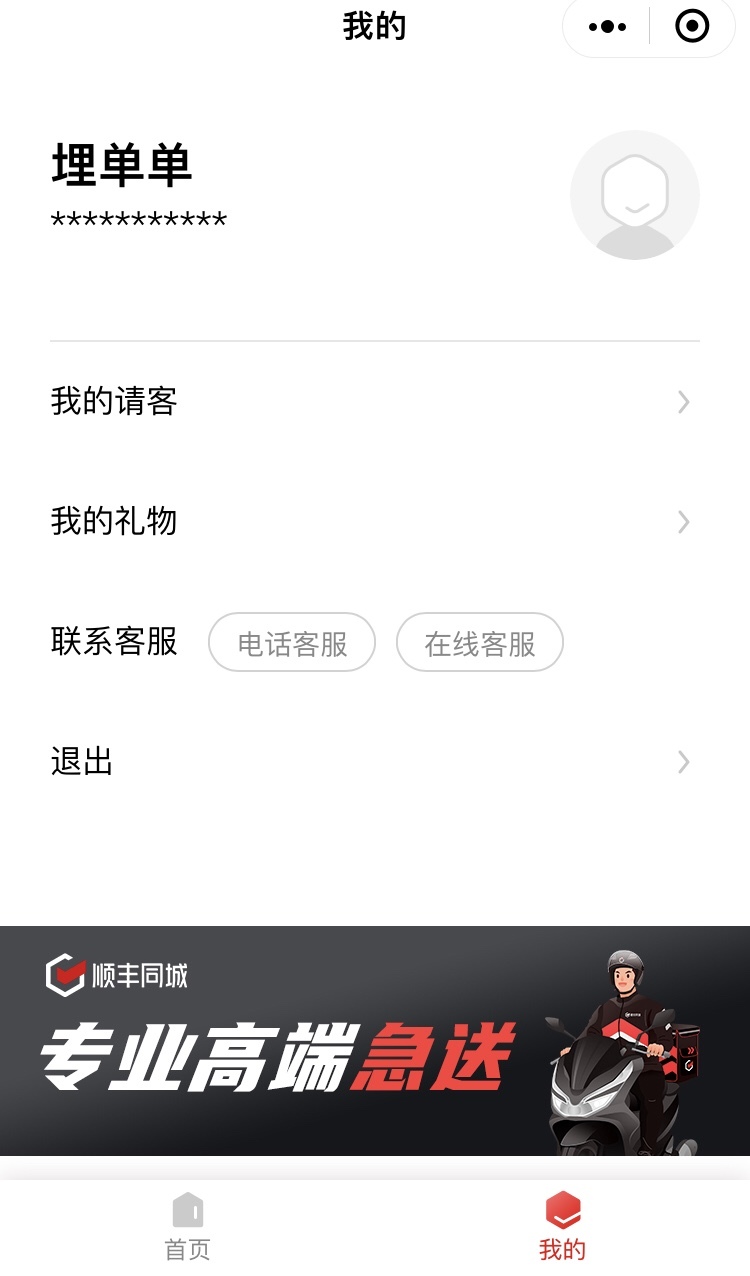Switch to the 首页 tab
The height and width of the screenshot is (1276, 750).
(x=187, y=1226)
